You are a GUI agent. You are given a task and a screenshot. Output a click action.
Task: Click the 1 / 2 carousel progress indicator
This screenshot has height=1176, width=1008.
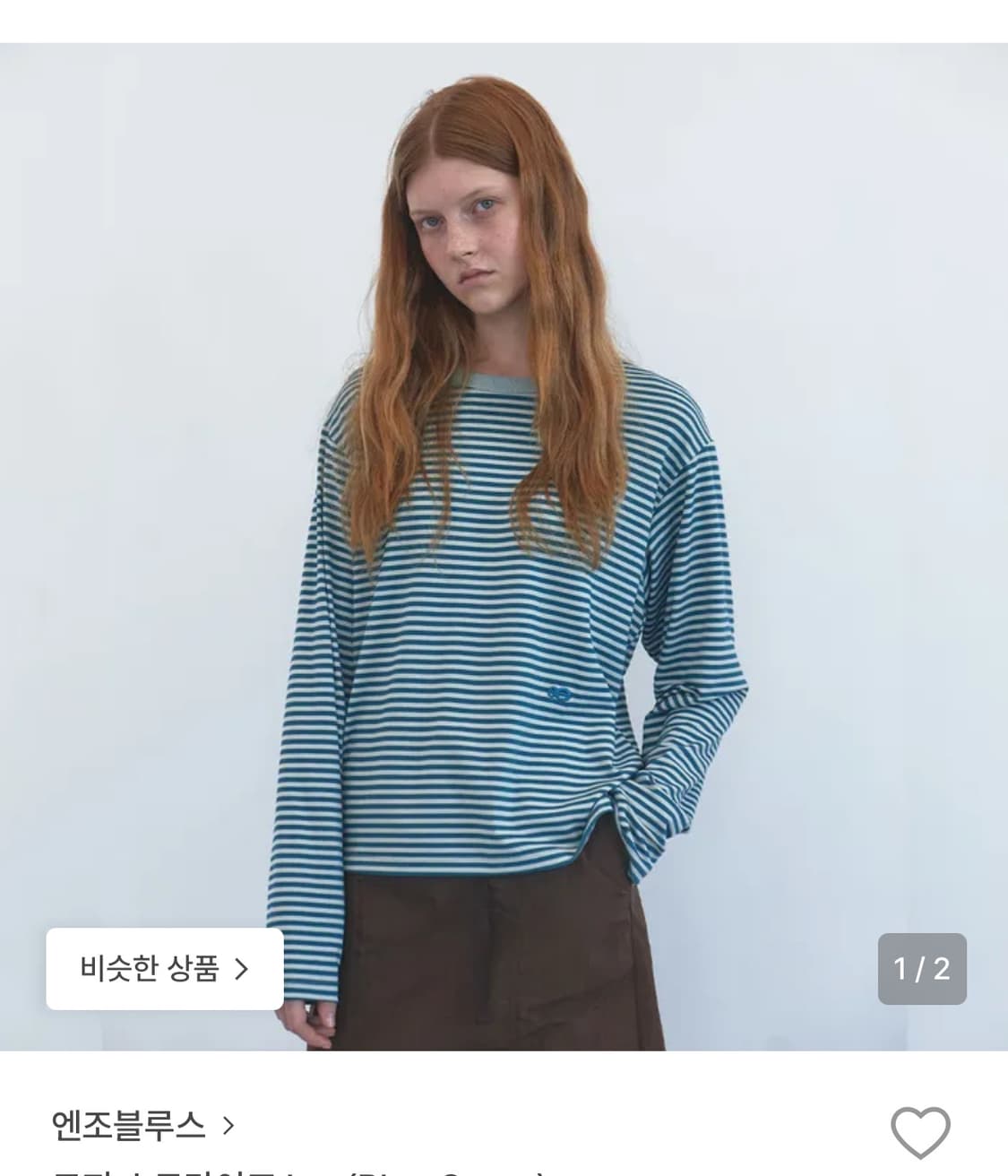(921, 970)
